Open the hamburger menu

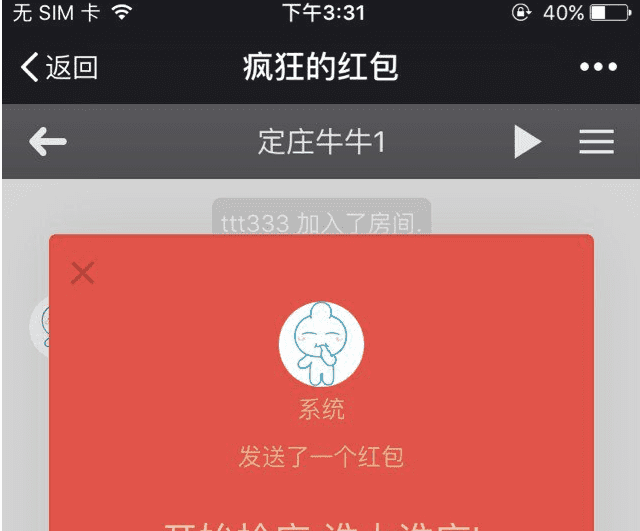(x=597, y=142)
